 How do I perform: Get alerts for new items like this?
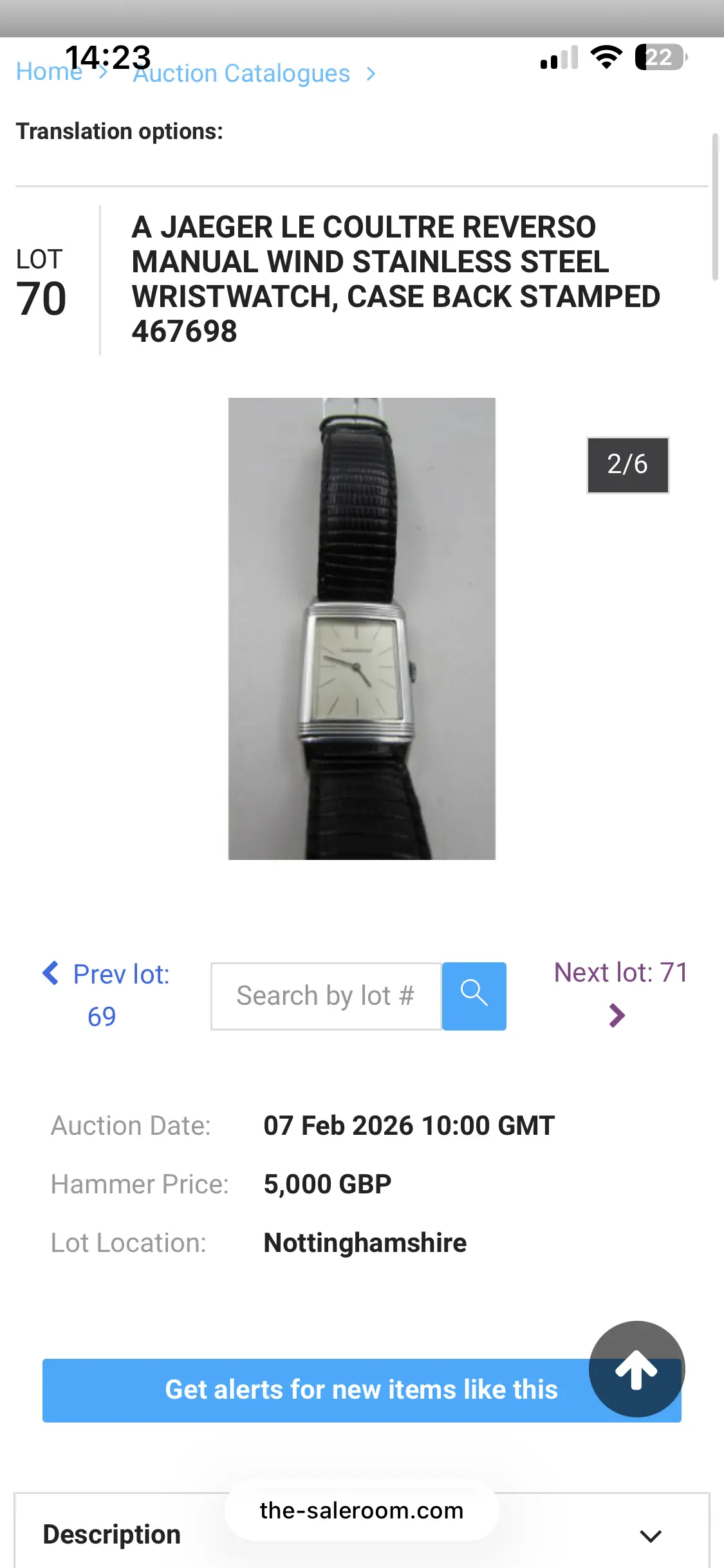(x=315, y=1390)
